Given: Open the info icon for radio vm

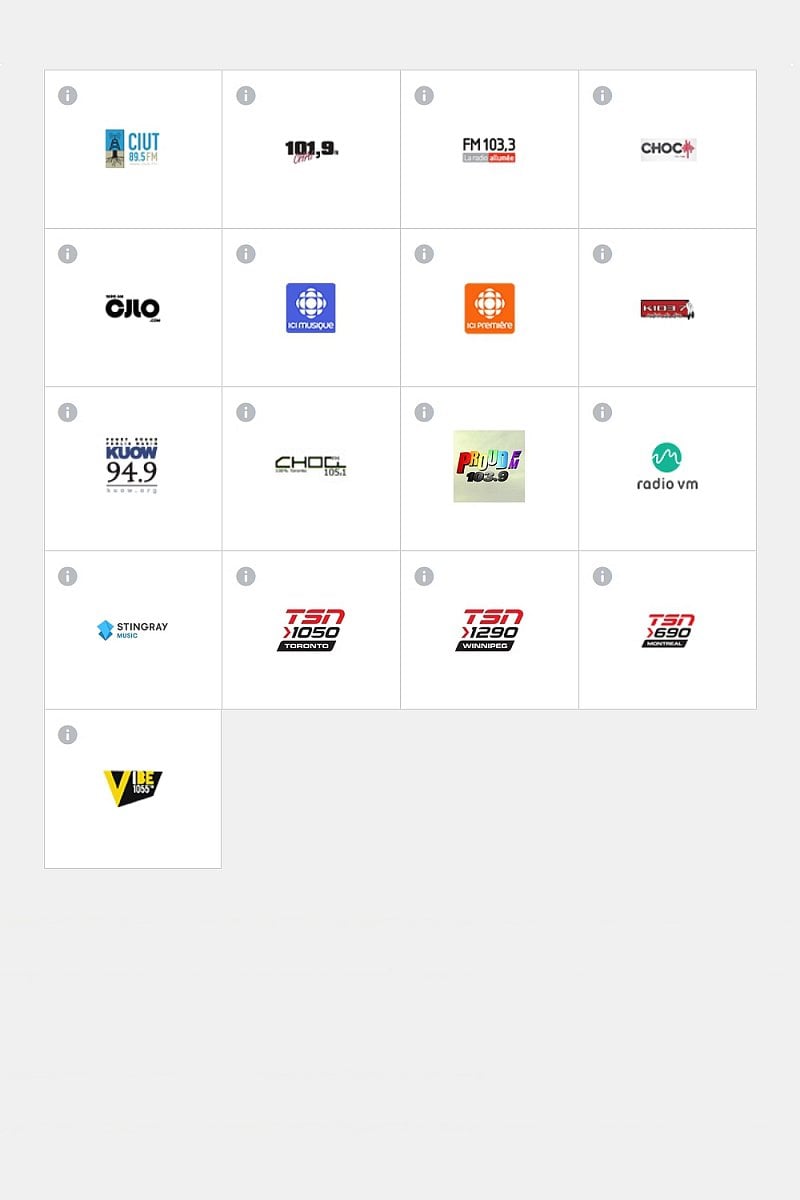Looking at the screenshot, I should [x=601, y=411].
